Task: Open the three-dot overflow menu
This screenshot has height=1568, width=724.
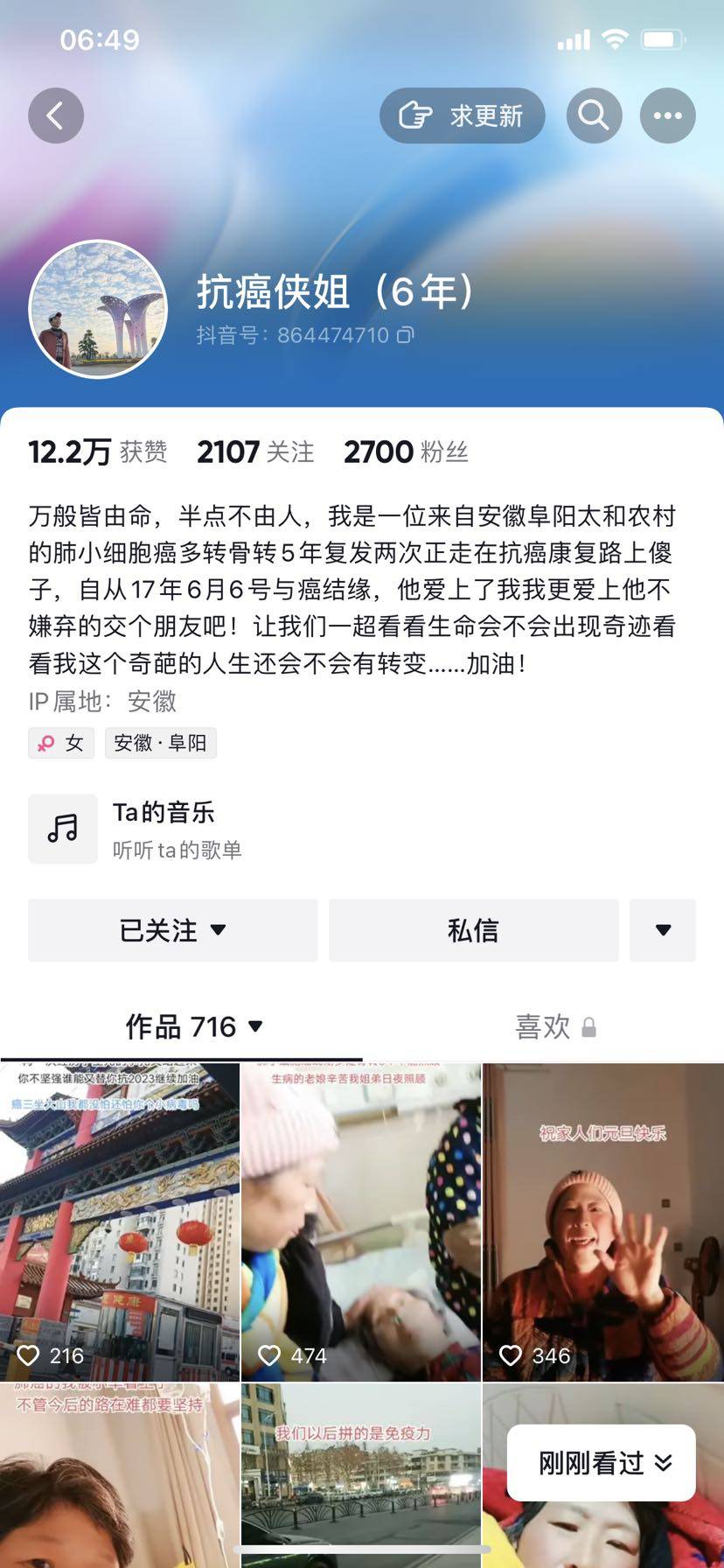Action: point(667,115)
